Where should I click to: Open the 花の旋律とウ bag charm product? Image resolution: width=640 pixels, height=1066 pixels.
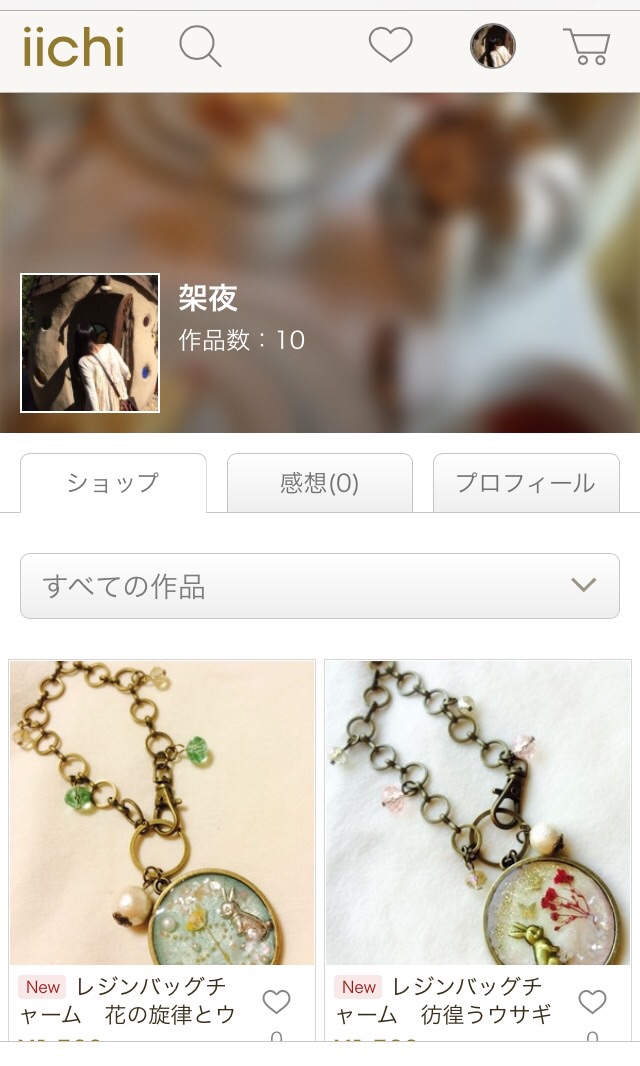pos(162,812)
